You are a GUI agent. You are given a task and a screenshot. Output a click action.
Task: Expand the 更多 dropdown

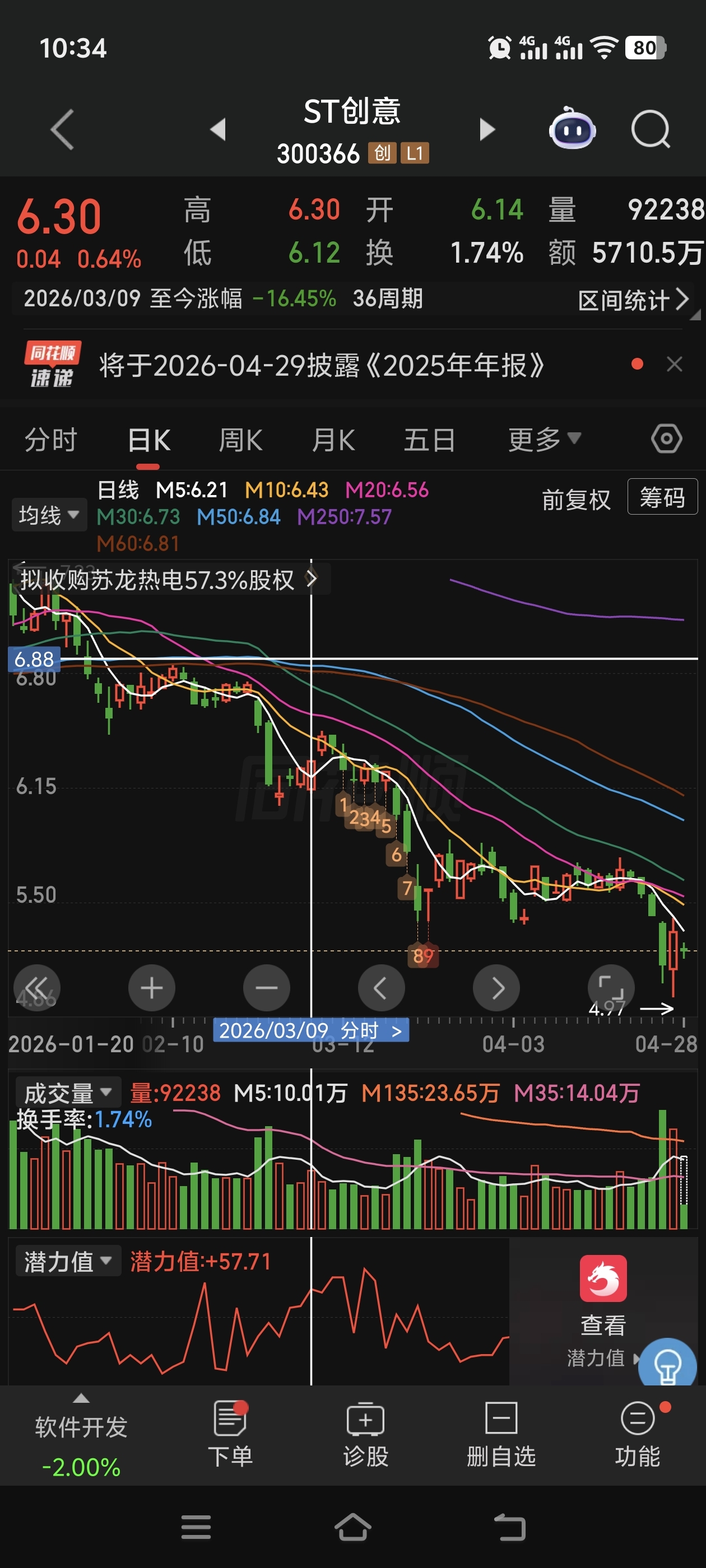(545, 440)
